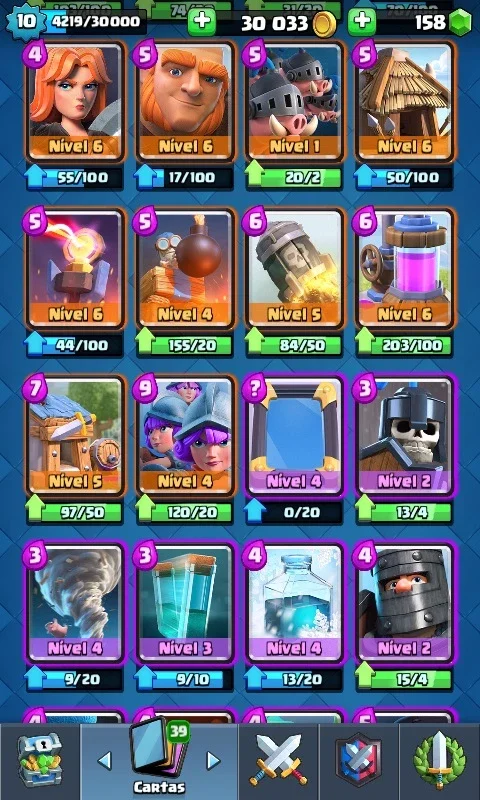
Task: Select the Elixir Collector card
Action: tap(405, 269)
